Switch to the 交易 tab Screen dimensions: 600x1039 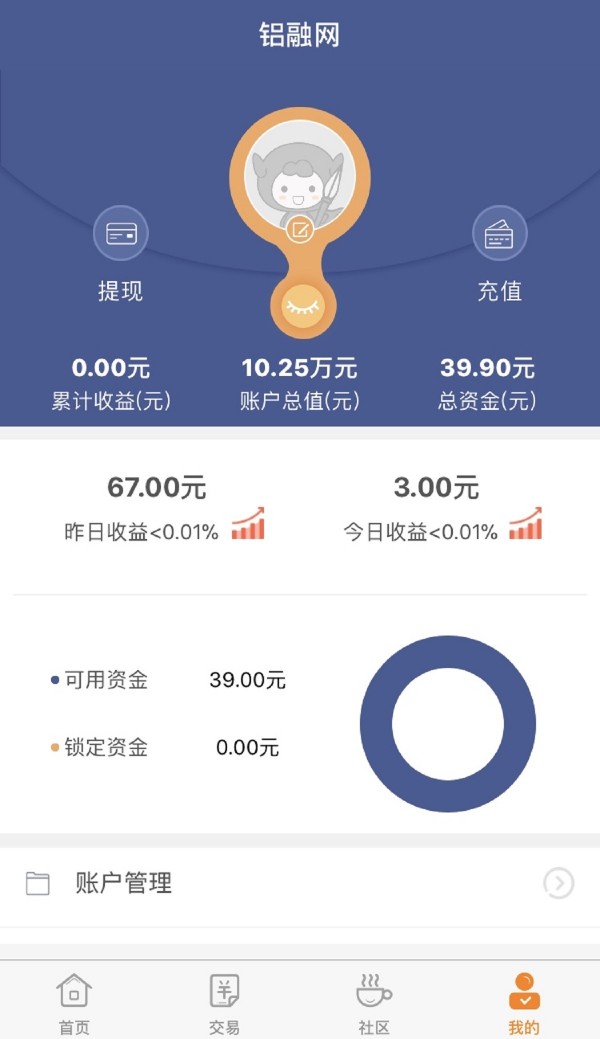pos(224,1002)
